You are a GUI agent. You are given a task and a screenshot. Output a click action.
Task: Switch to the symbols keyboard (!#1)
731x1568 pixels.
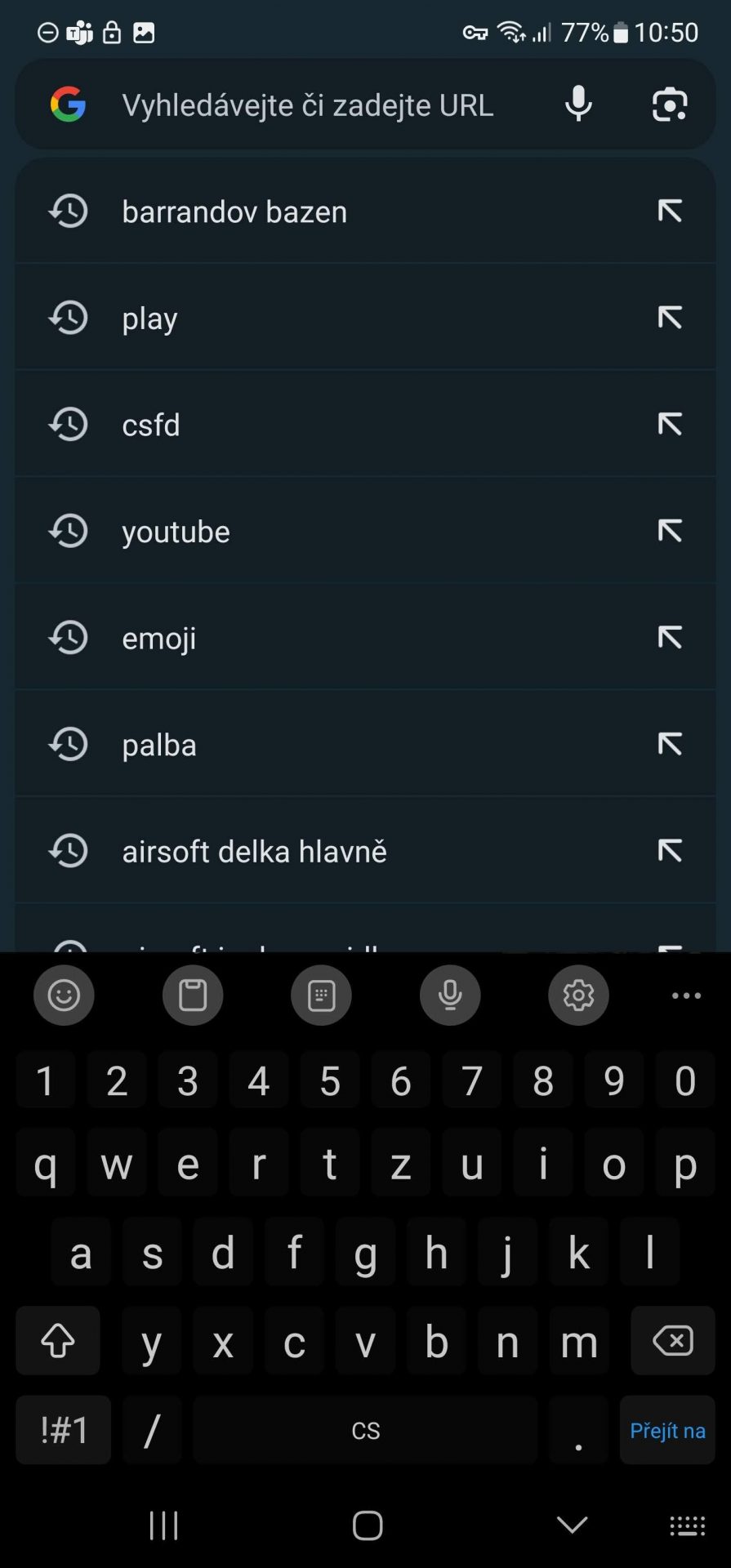(x=64, y=1430)
